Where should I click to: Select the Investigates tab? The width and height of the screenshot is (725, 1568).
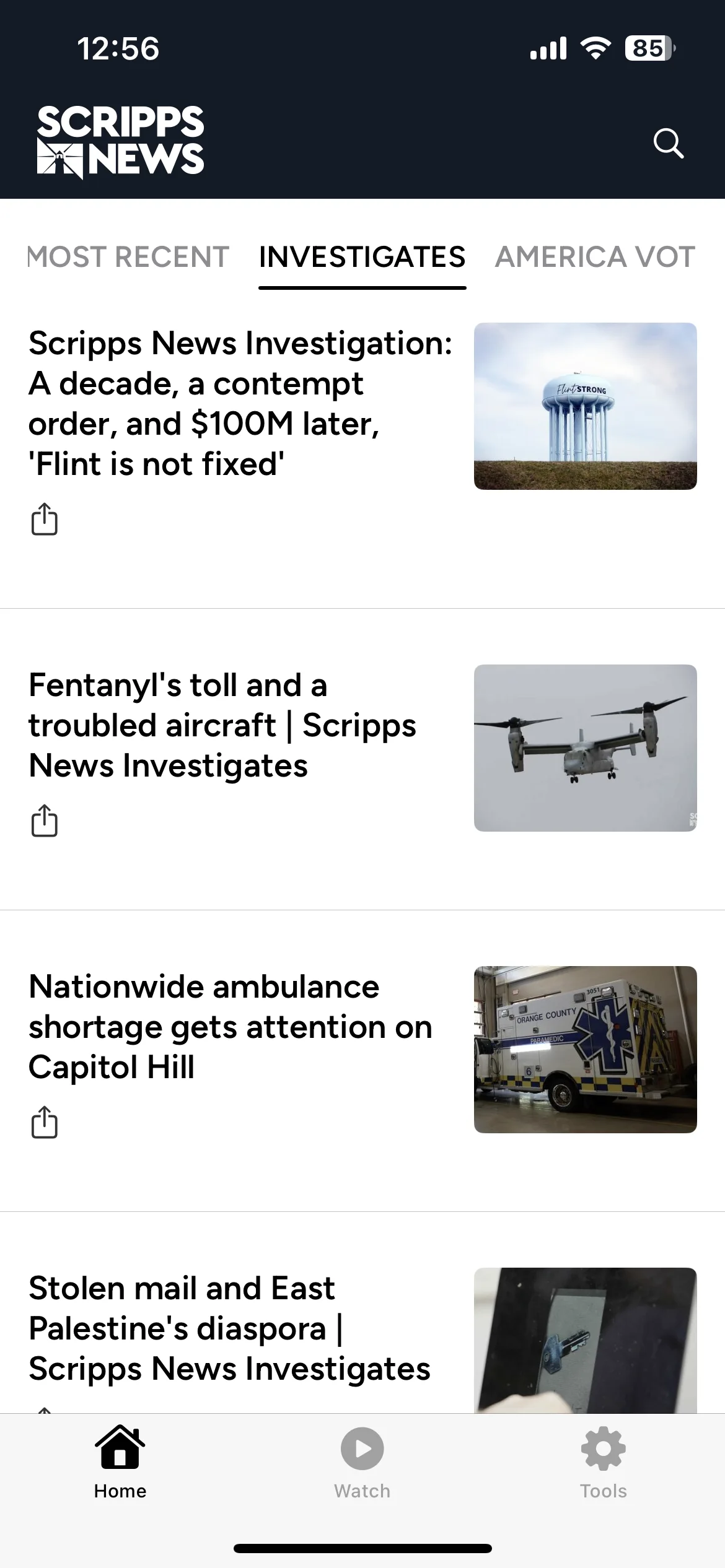(362, 257)
